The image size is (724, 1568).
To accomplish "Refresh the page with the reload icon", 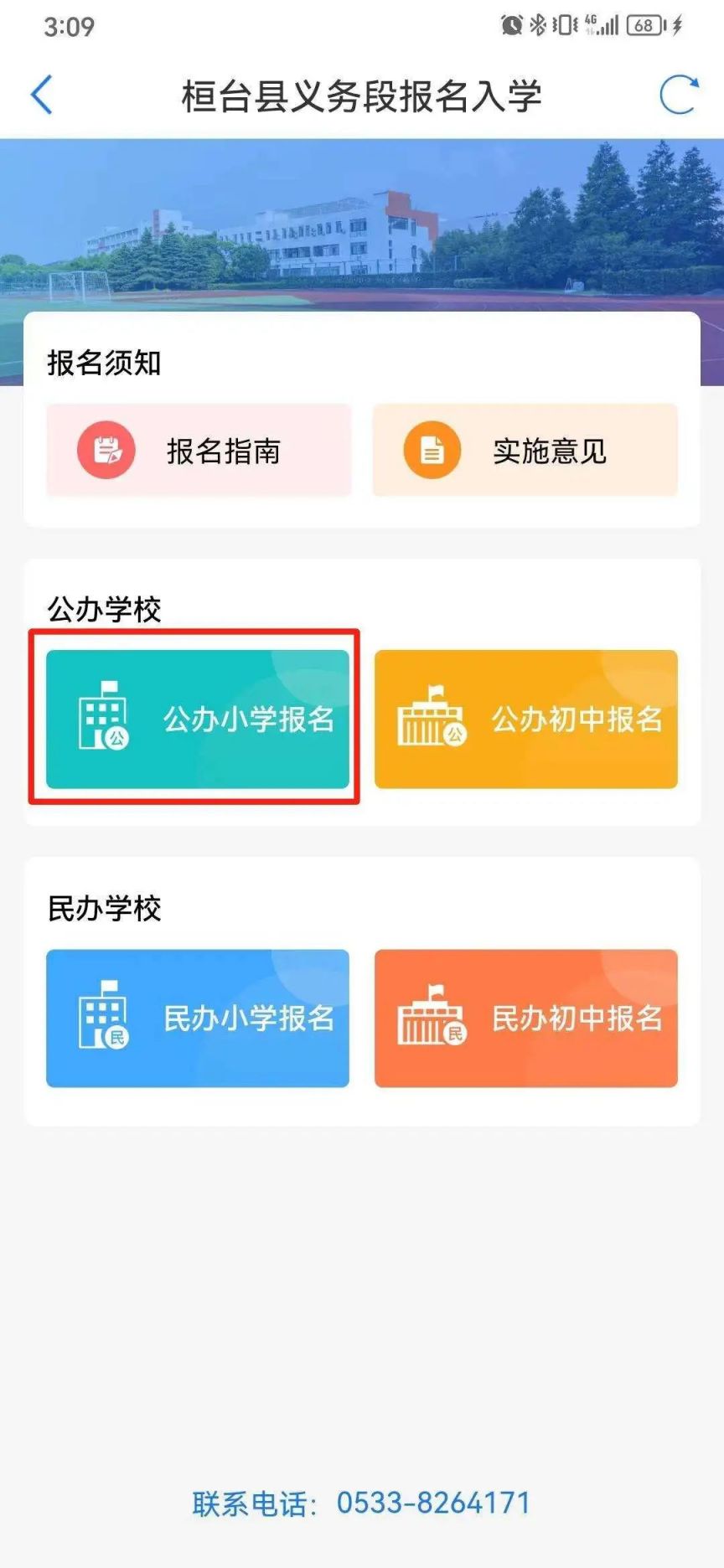I will [x=678, y=95].
